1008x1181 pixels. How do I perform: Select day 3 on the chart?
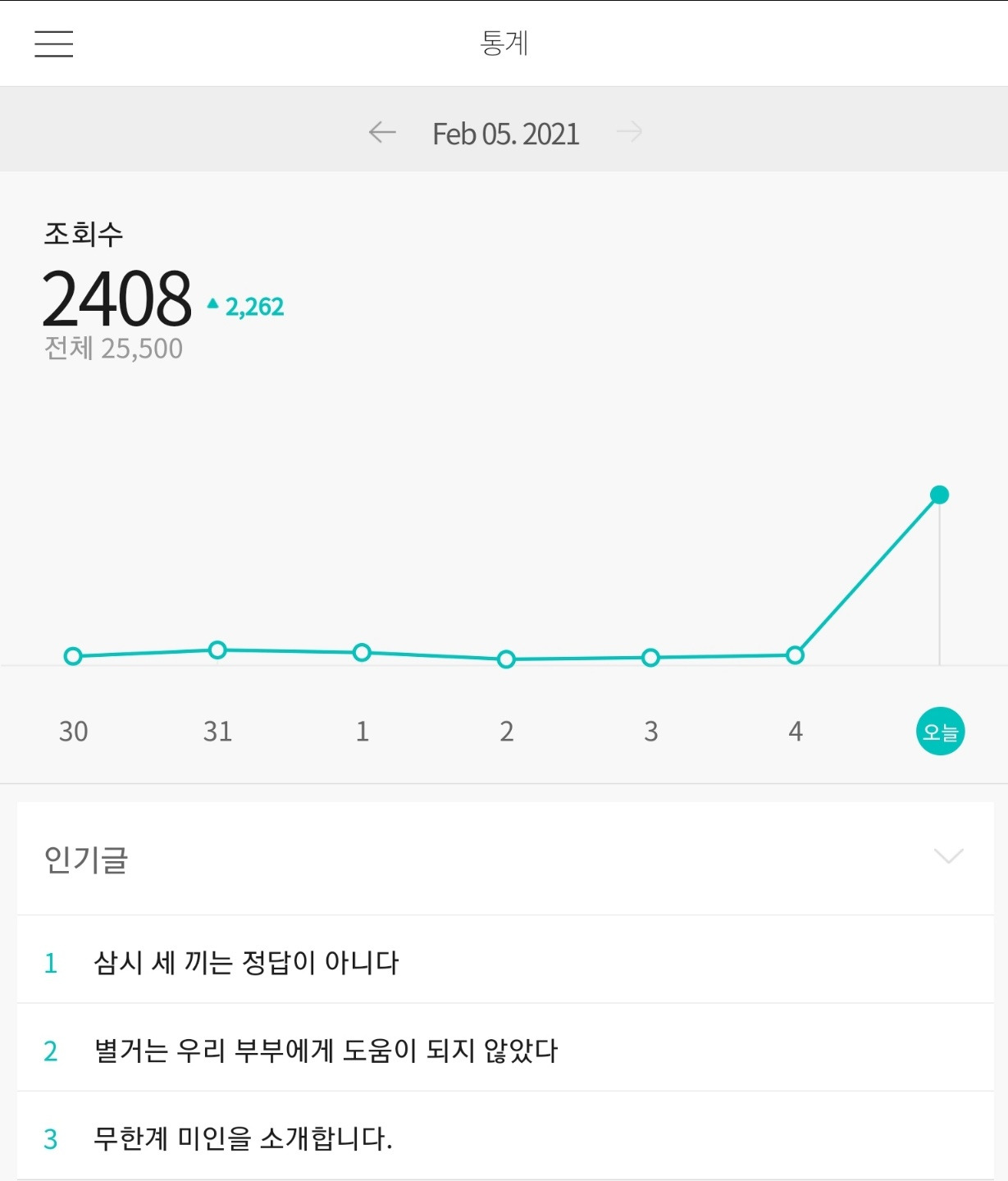pyautogui.click(x=650, y=731)
